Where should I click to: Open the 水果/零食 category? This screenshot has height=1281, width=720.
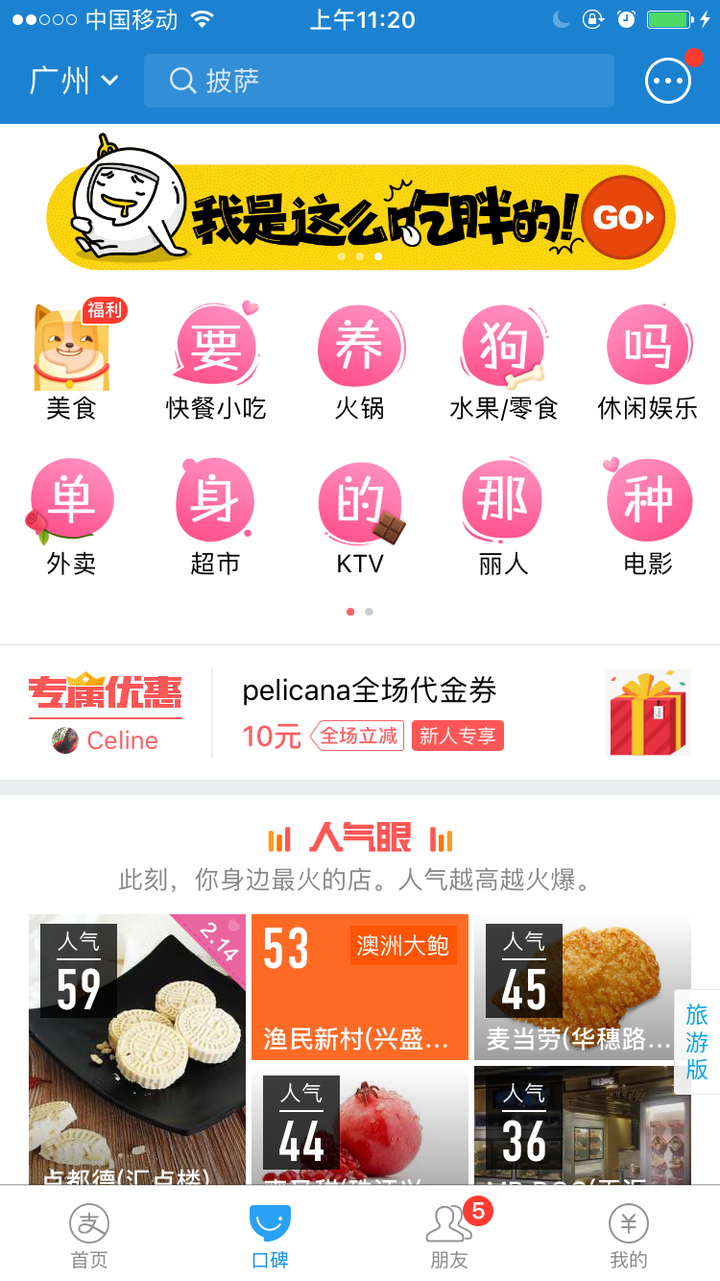[x=503, y=362]
